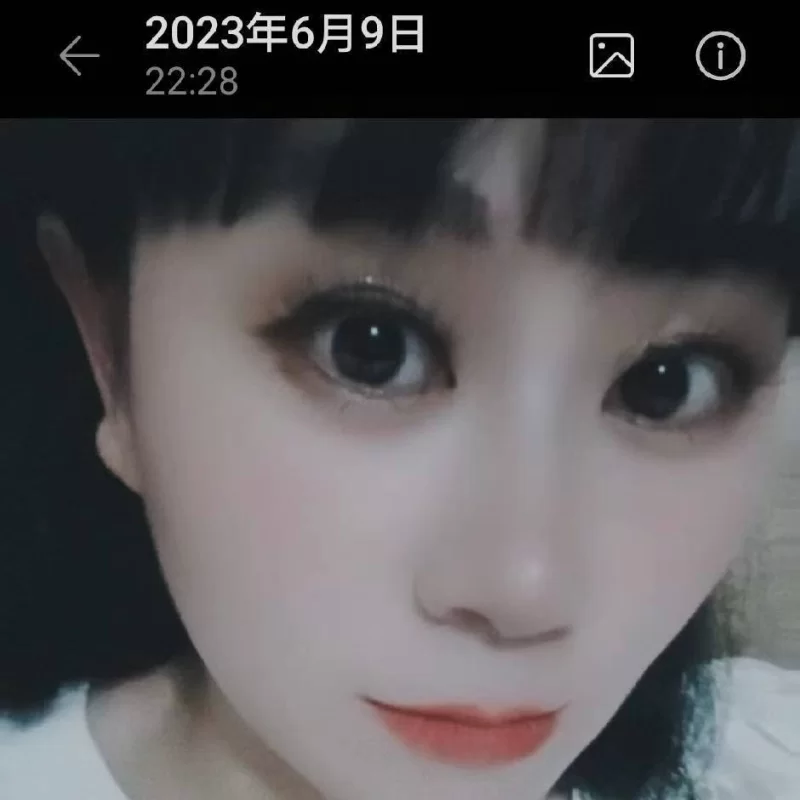Open the image gallery icon
Screen dimensions: 800x800
(x=611, y=56)
